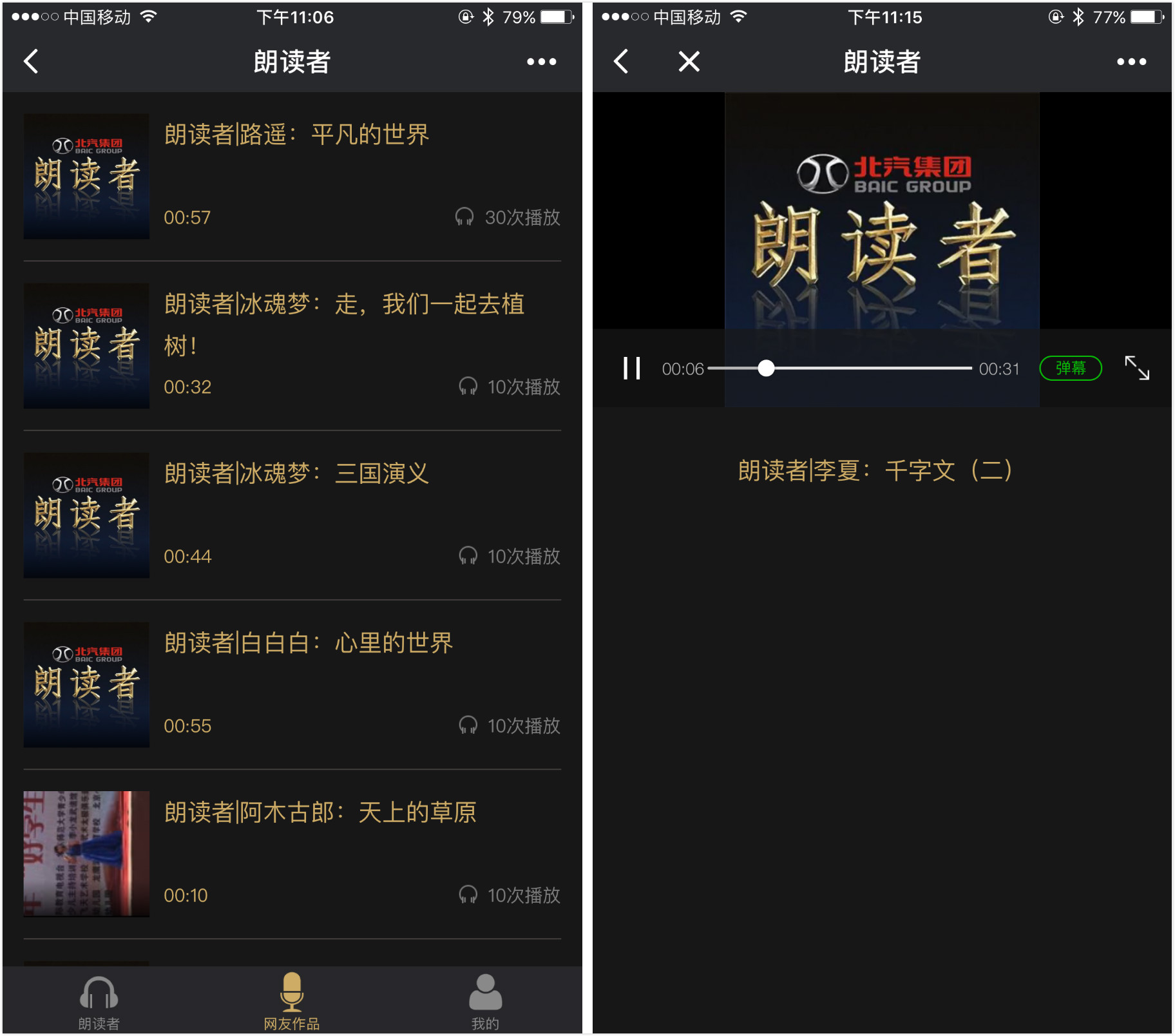
Task: Switch to the 朗读者 tab
Action: coord(99,1002)
